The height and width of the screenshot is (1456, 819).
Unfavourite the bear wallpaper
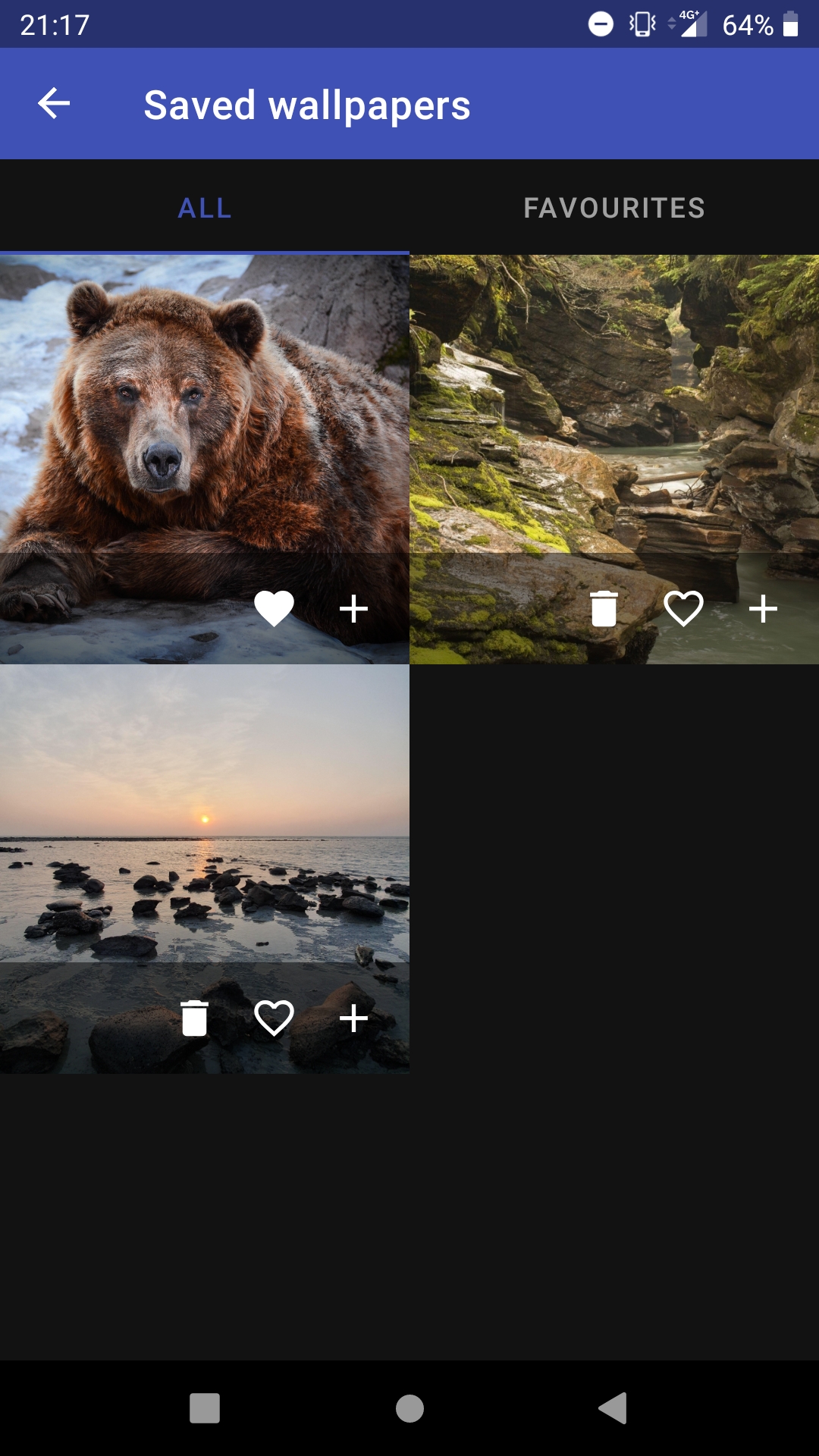(274, 608)
